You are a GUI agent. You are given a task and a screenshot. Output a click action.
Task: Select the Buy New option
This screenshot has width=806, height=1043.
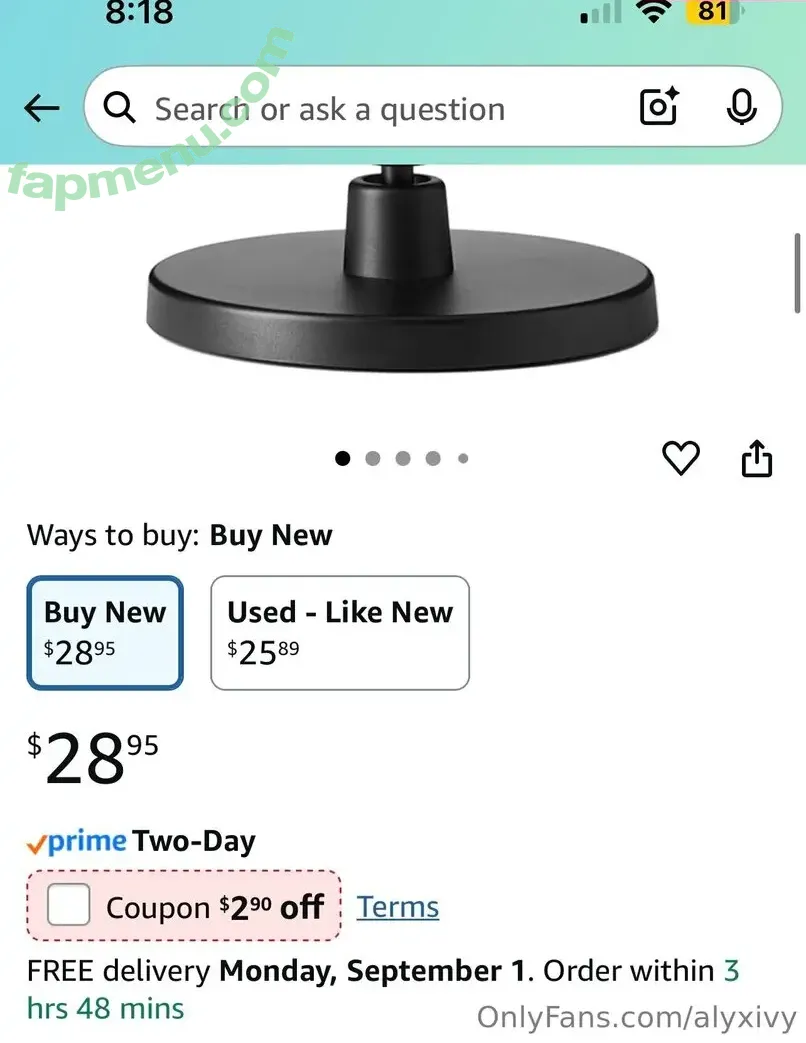(105, 632)
